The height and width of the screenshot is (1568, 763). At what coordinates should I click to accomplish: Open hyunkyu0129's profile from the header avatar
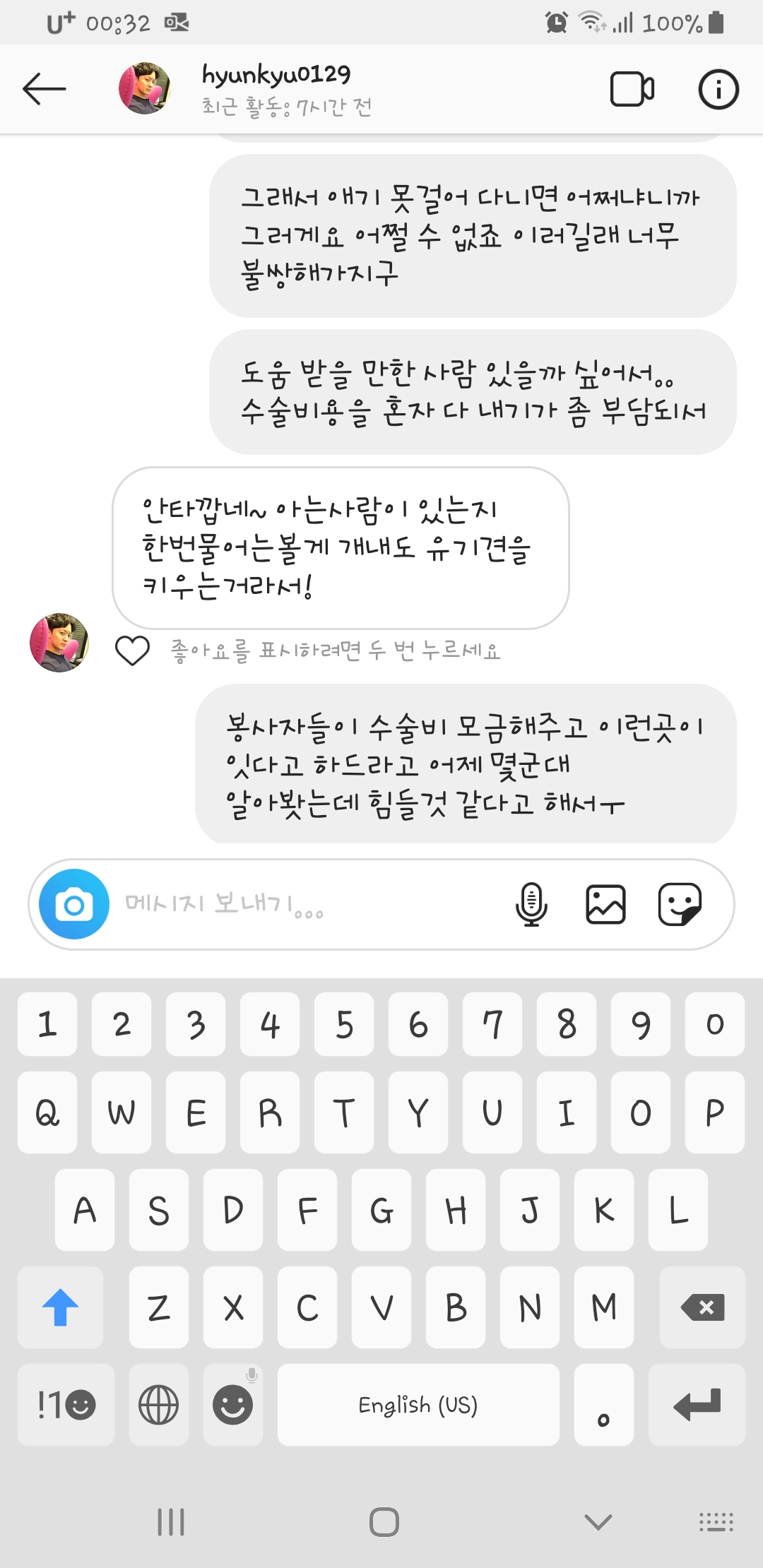coord(145,89)
